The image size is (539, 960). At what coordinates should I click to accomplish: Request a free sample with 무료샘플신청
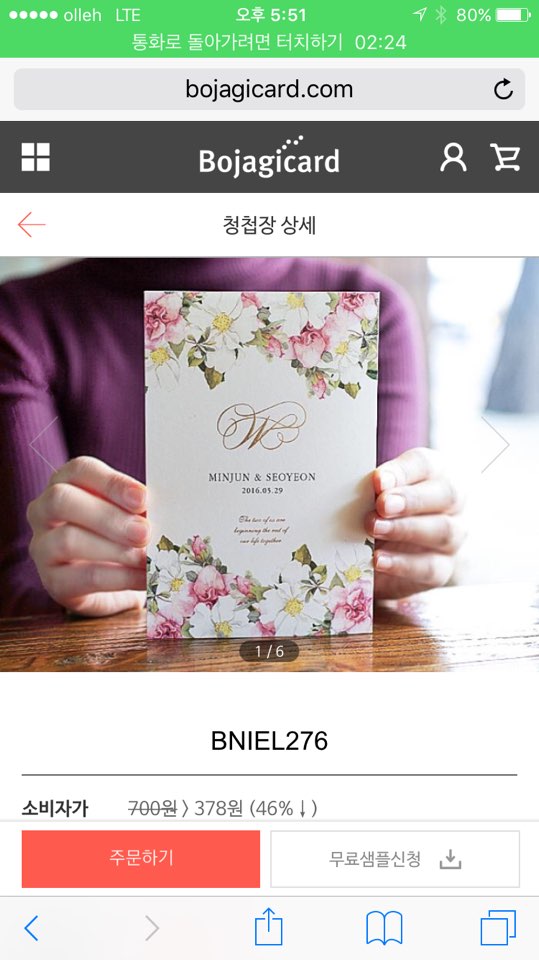point(395,858)
